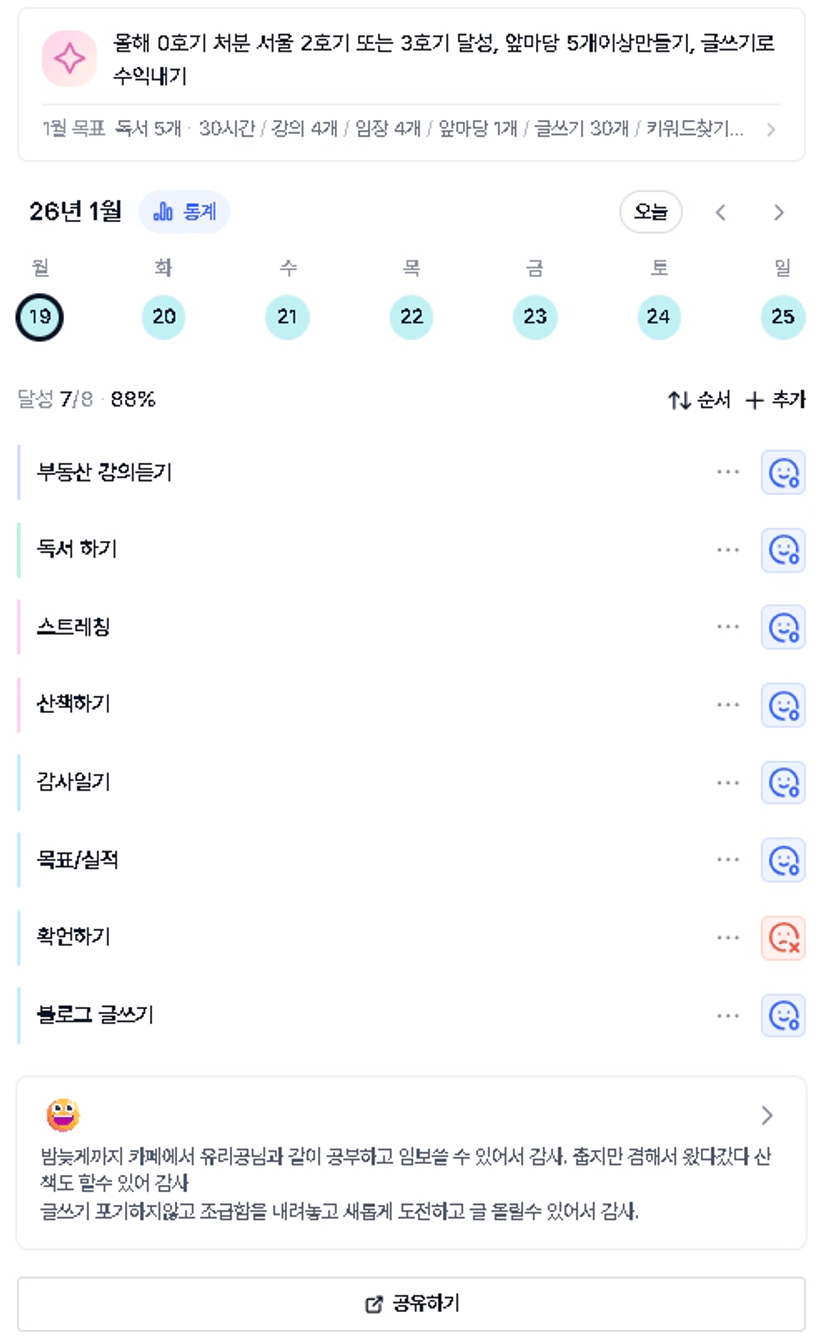Toggle completion face for 감사일기
The height and width of the screenshot is (1340, 827).
[783, 782]
